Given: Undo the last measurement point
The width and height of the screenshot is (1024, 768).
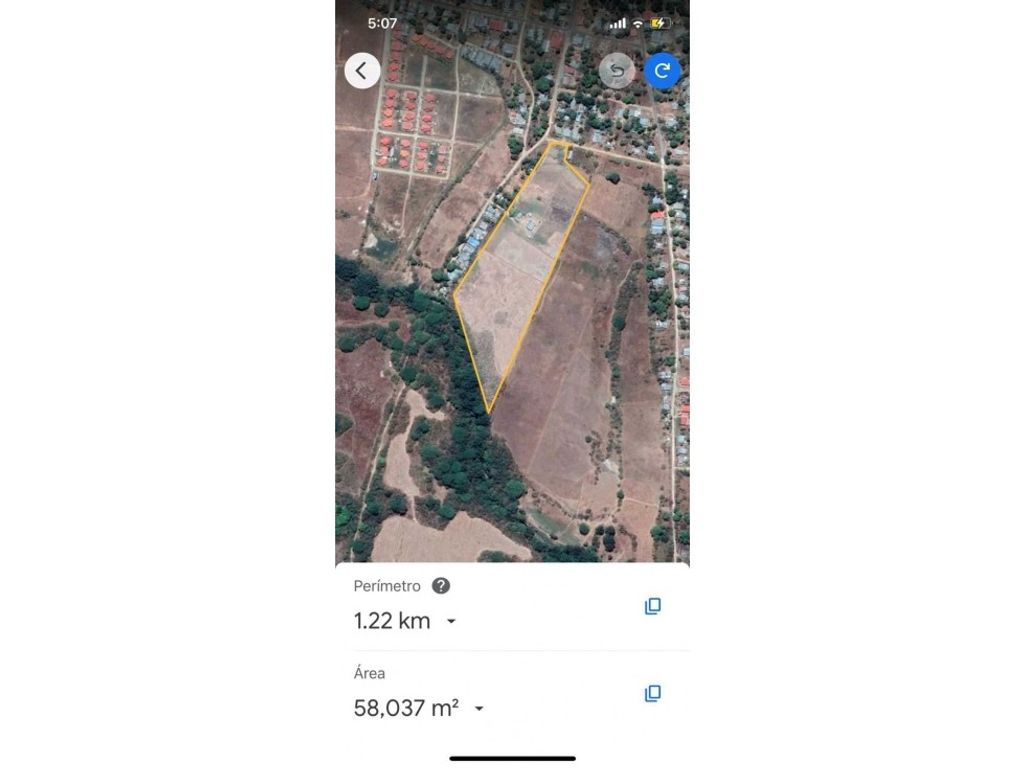Looking at the screenshot, I should tap(619, 71).
